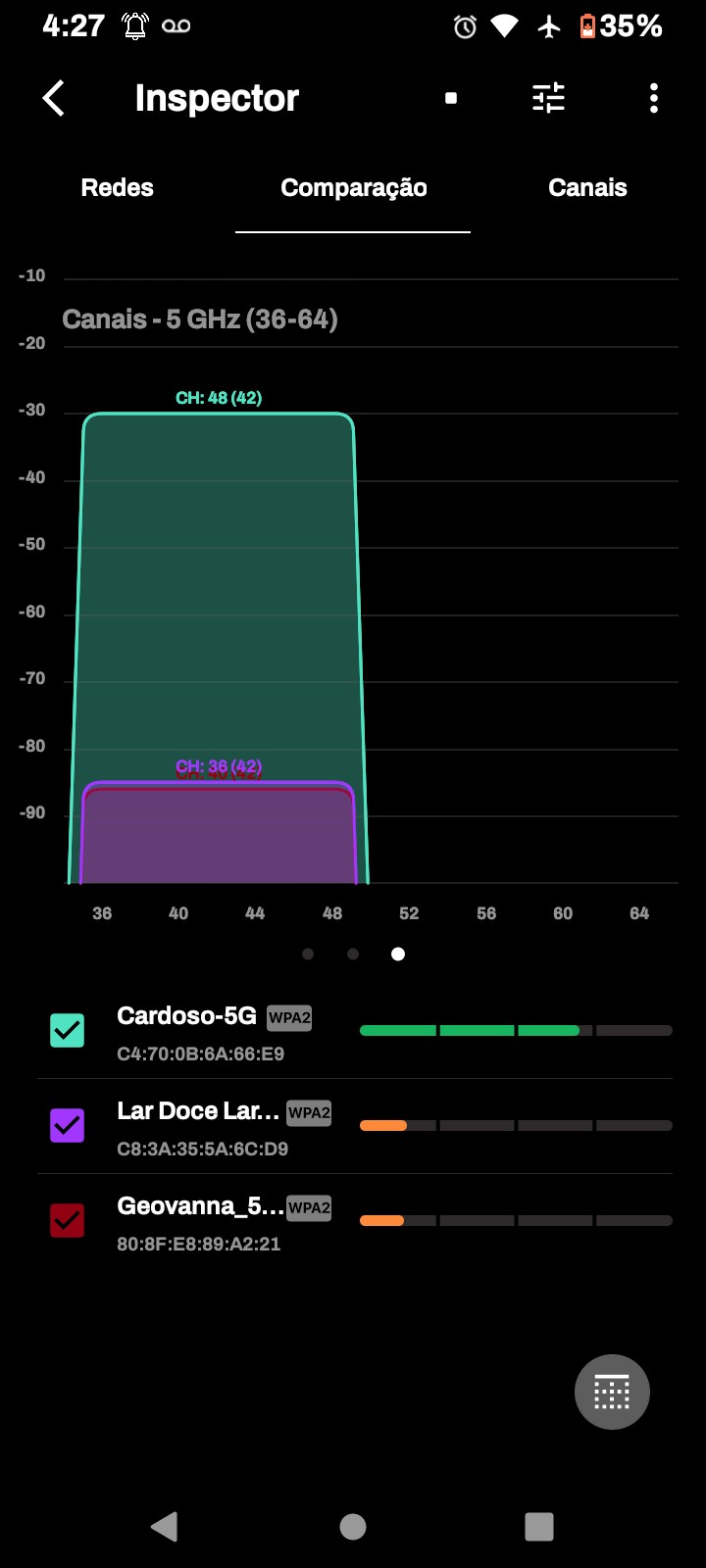Jump to first chart page dot
The height and width of the screenshot is (1568, 706).
coord(308,954)
